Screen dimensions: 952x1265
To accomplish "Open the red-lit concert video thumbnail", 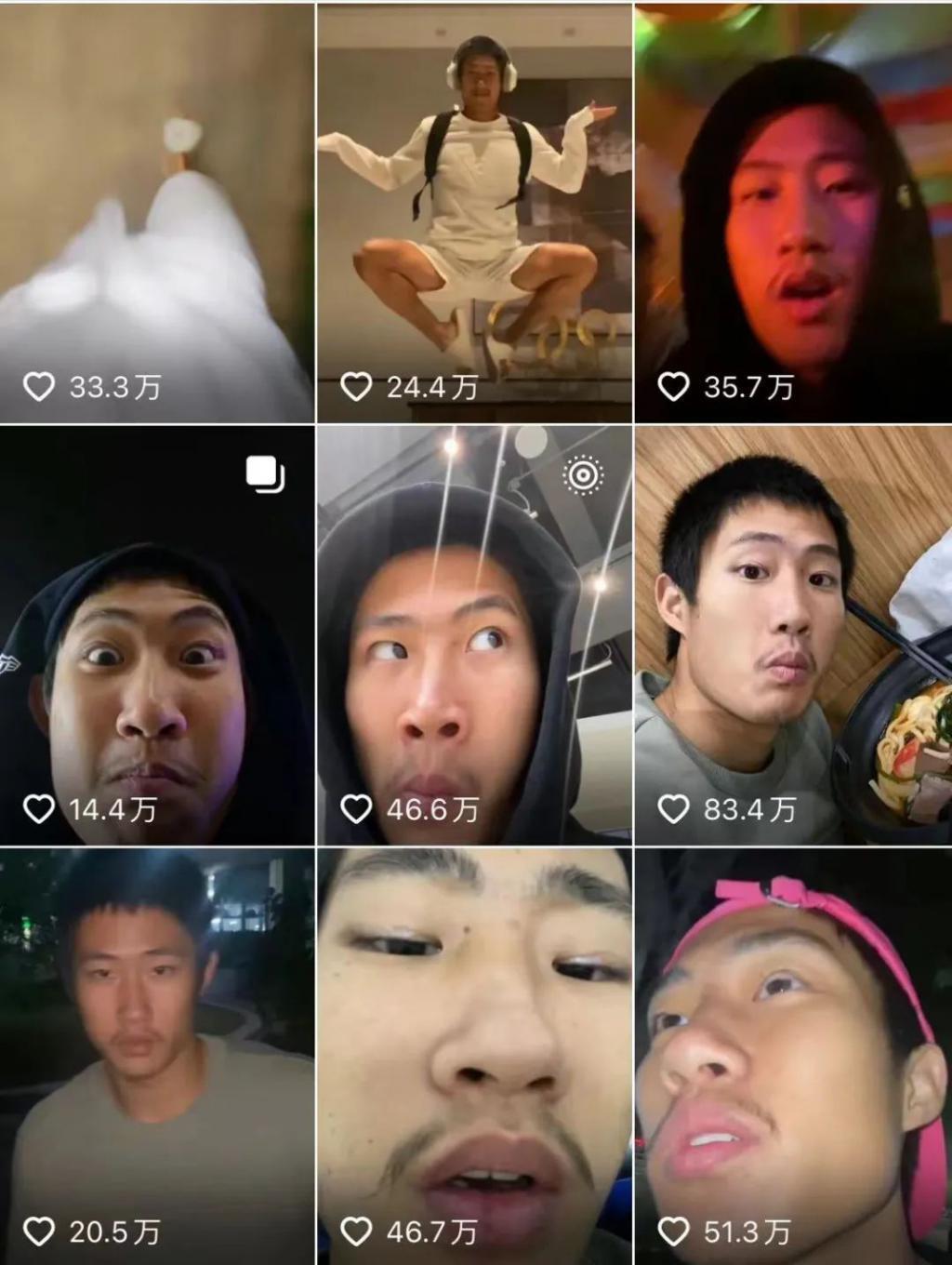I will pos(793,186).
